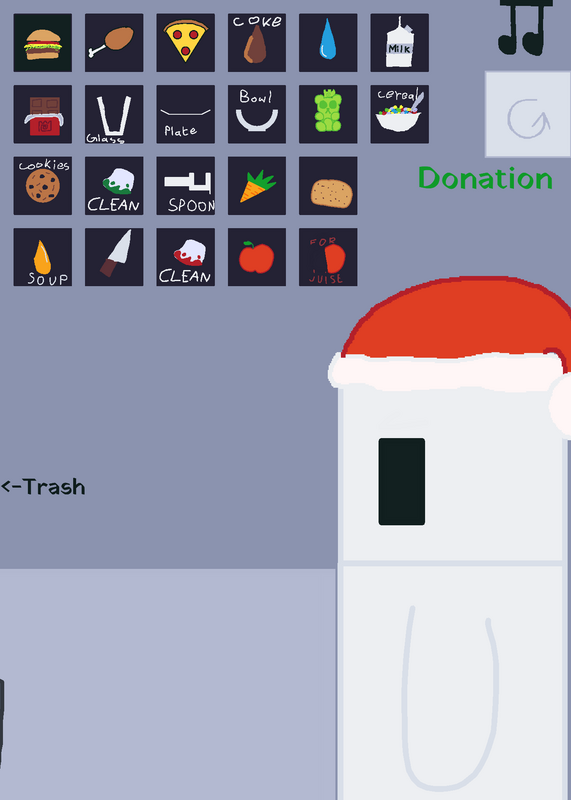Pick the carrot item
Viewport: 571px width, 800px height.
pyautogui.click(x=257, y=185)
